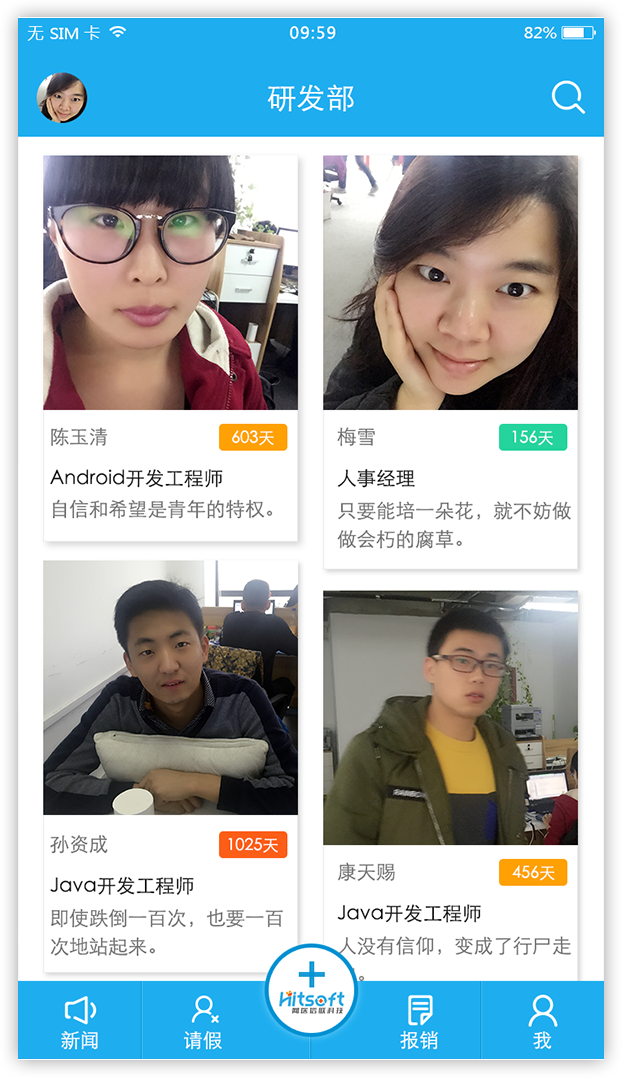
Task: Switch to the 请假 tab
Action: click(203, 1021)
